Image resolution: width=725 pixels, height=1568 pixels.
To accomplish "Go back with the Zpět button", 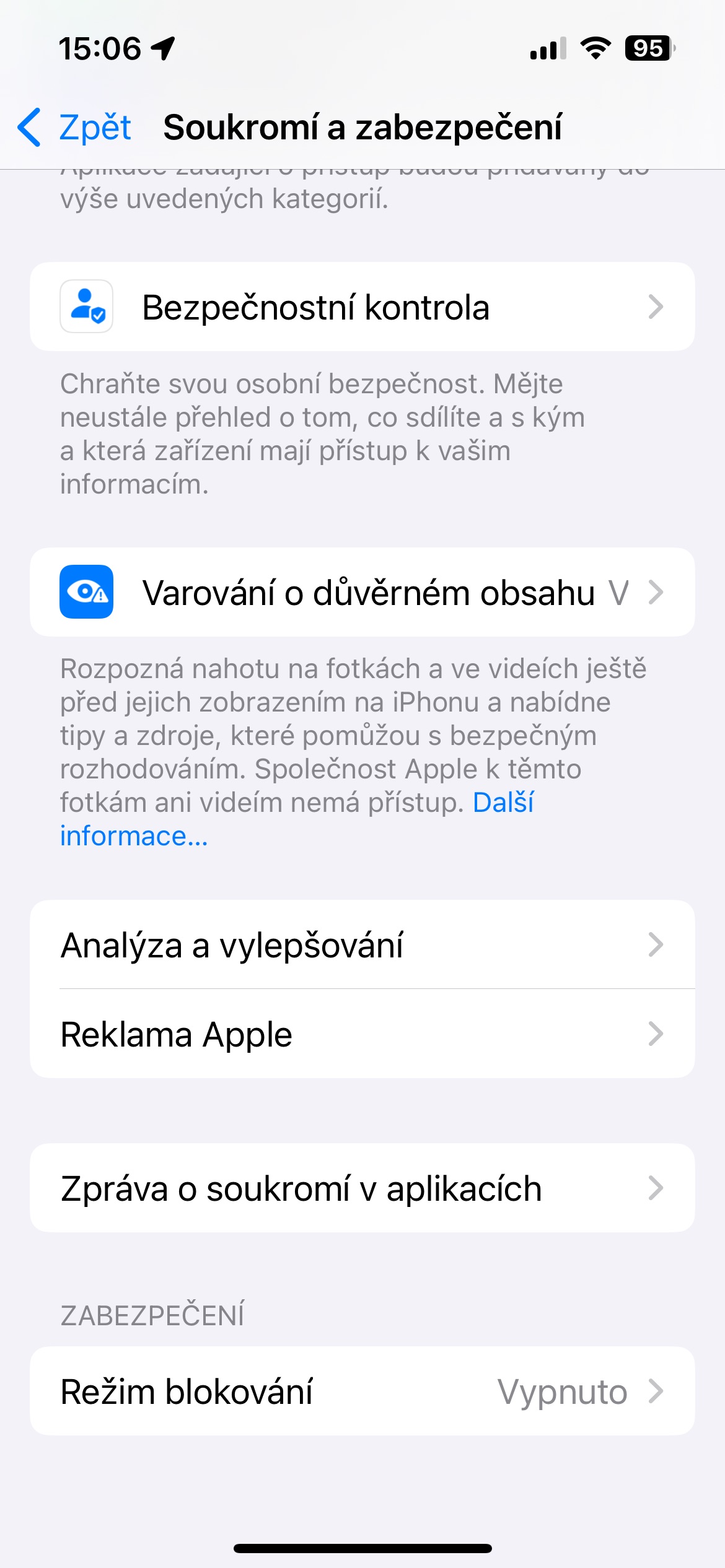I will (74, 128).
